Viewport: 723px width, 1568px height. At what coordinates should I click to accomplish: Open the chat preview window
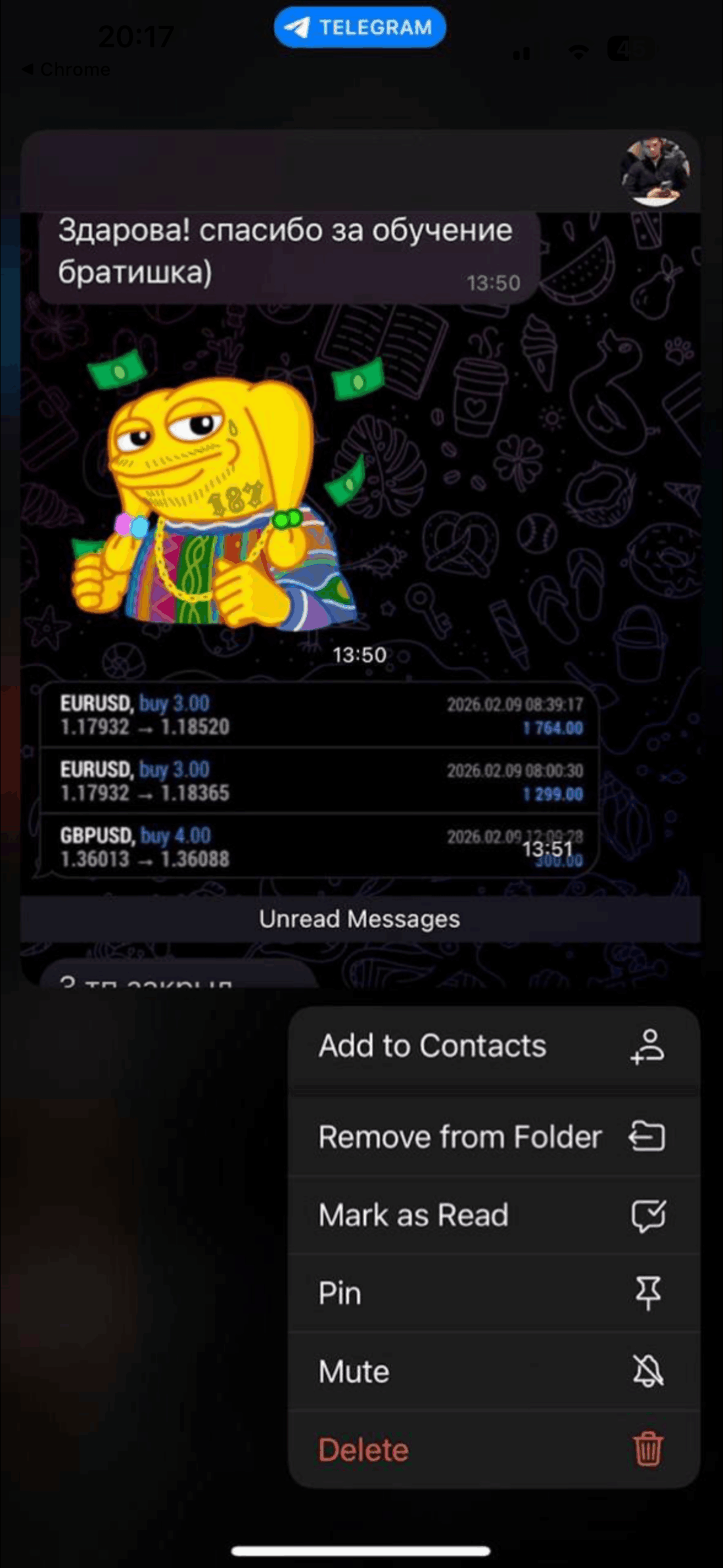360,559
